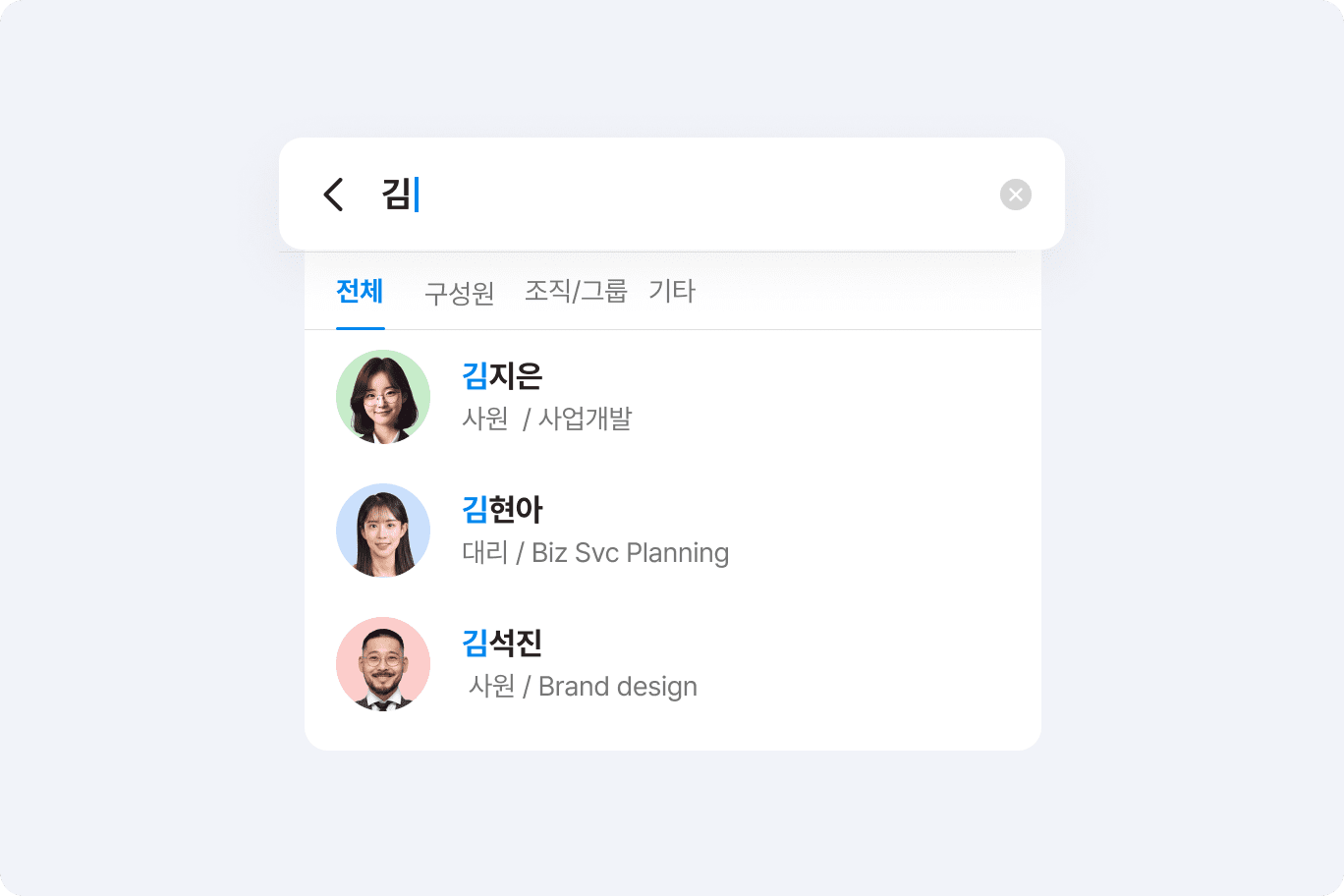This screenshot has height=896, width=1344.
Task: Switch to the 전체 tab
Action: pyautogui.click(x=360, y=292)
